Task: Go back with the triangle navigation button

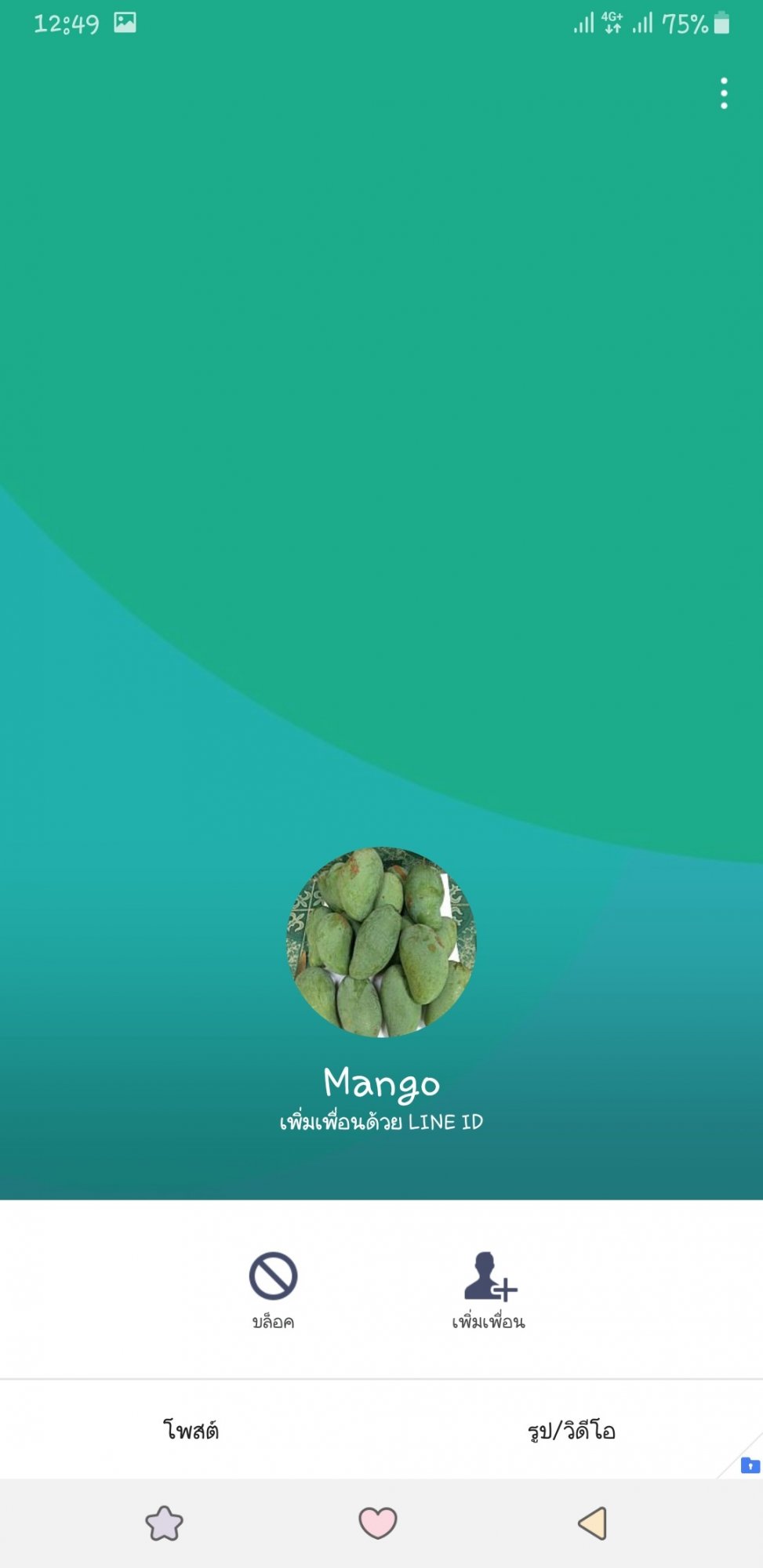Action: [593, 1523]
